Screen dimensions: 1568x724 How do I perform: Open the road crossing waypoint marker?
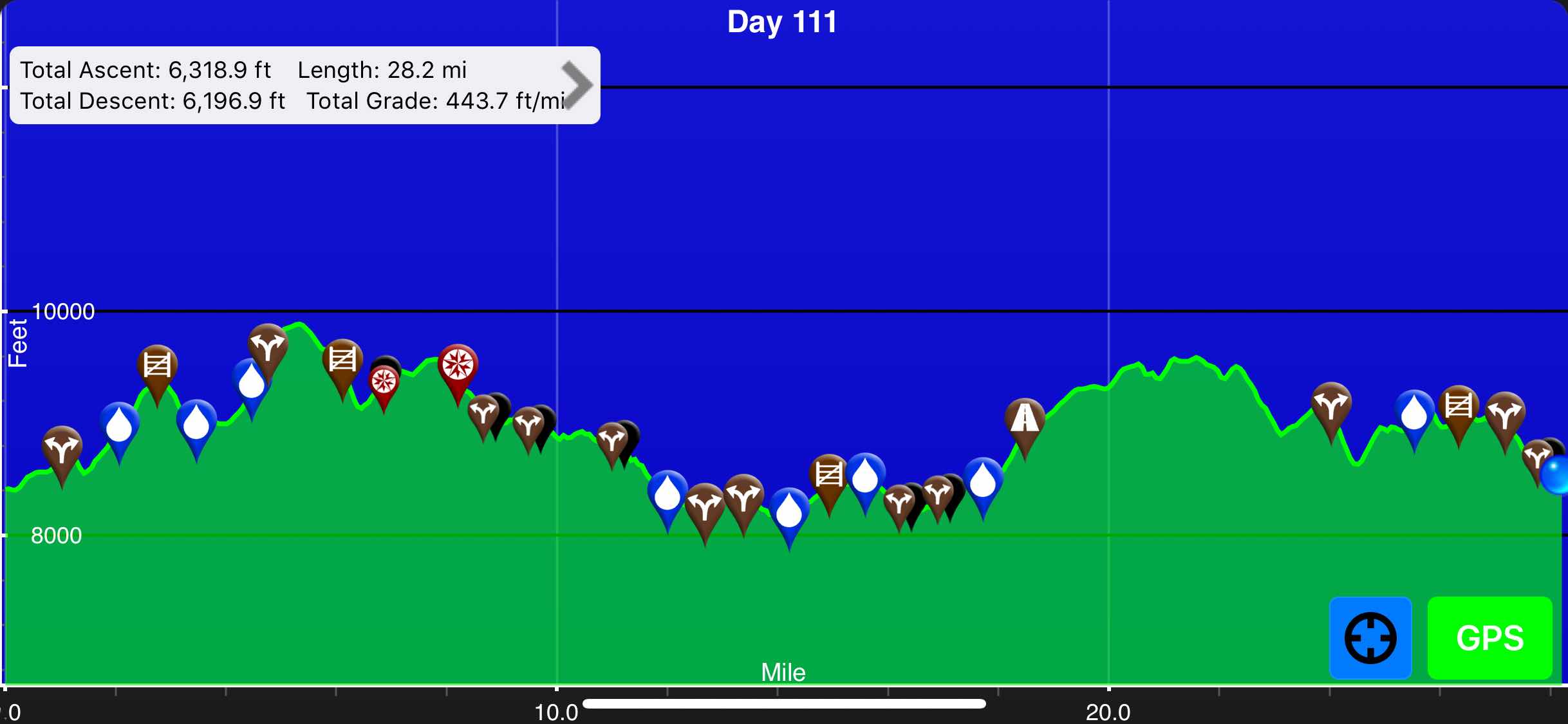1024,420
